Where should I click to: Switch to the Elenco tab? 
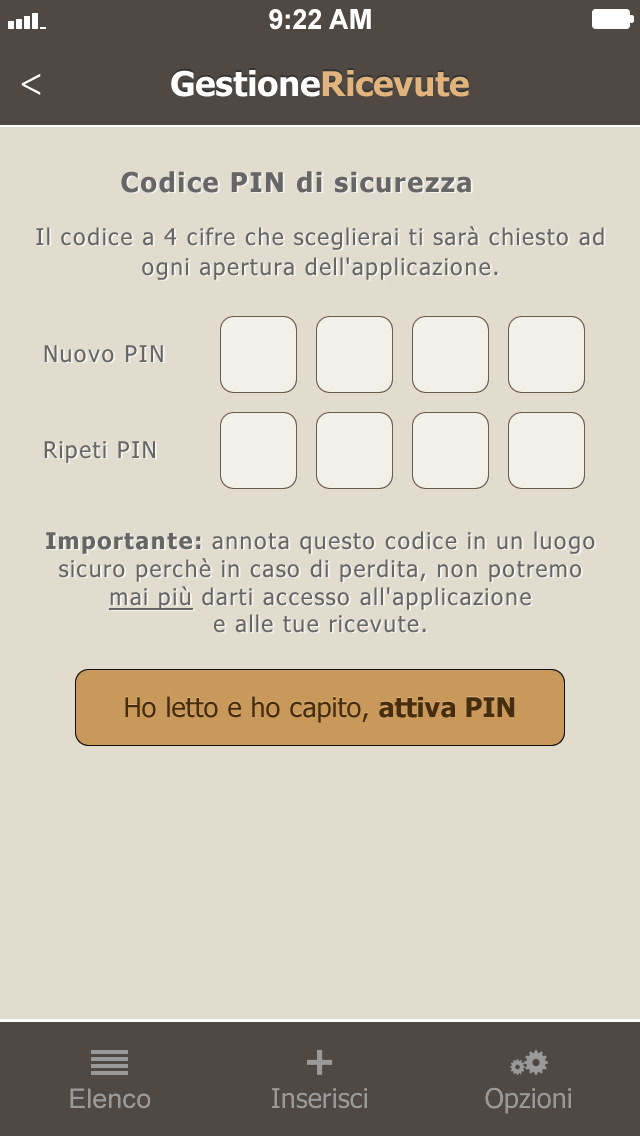click(109, 1080)
